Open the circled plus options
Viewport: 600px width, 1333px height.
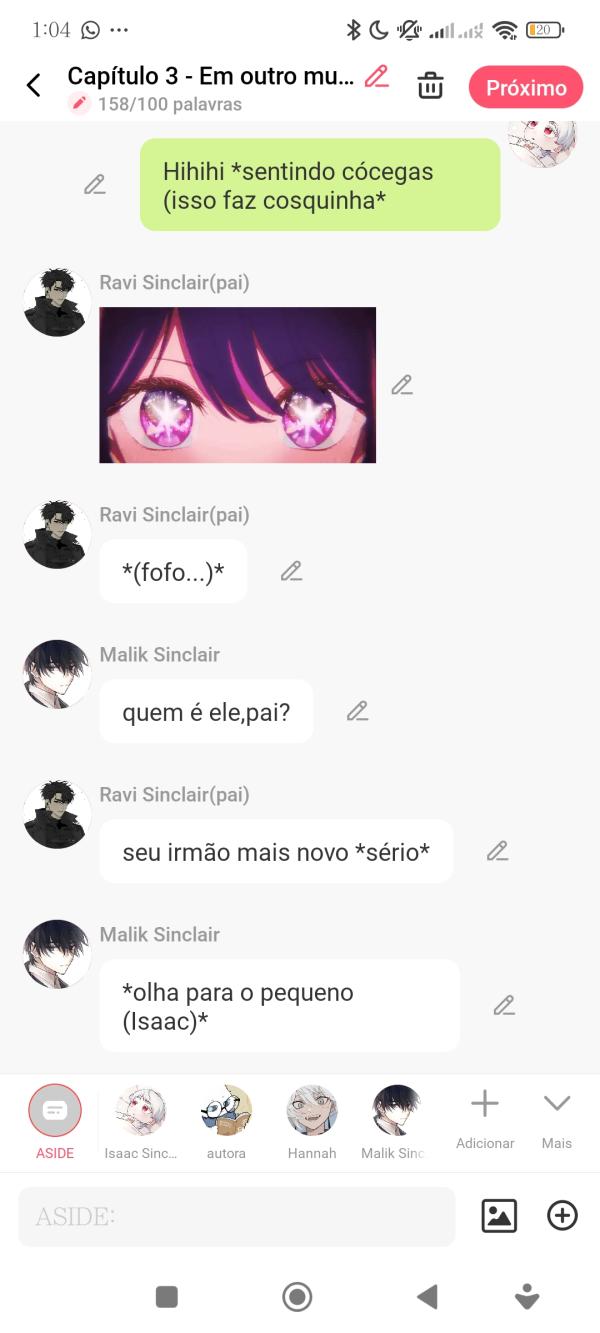point(563,1216)
